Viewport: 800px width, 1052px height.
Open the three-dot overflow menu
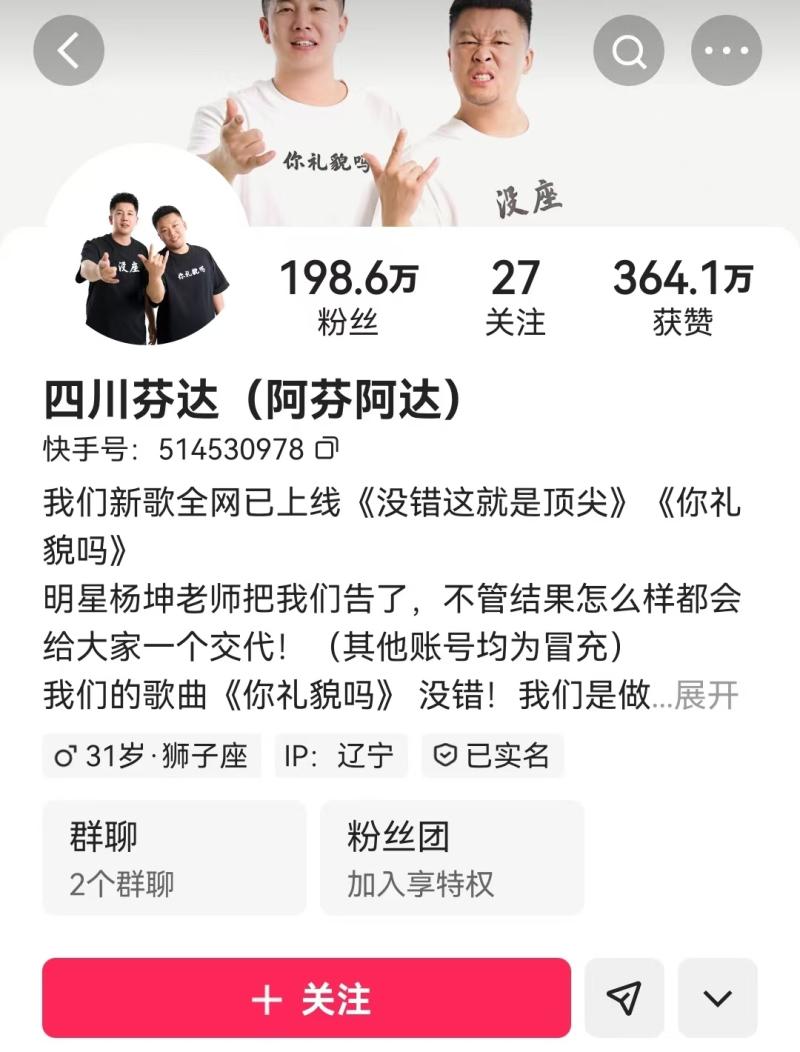726,50
